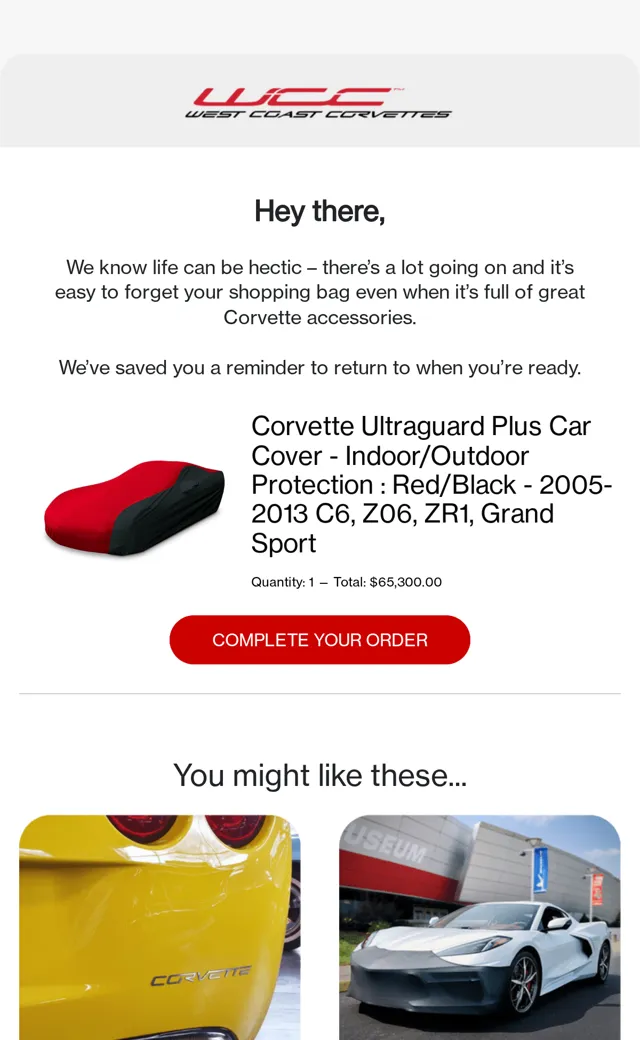640x1040 pixels.
Task: Tap the West Coast Corvettes header logo
Action: [319, 103]
